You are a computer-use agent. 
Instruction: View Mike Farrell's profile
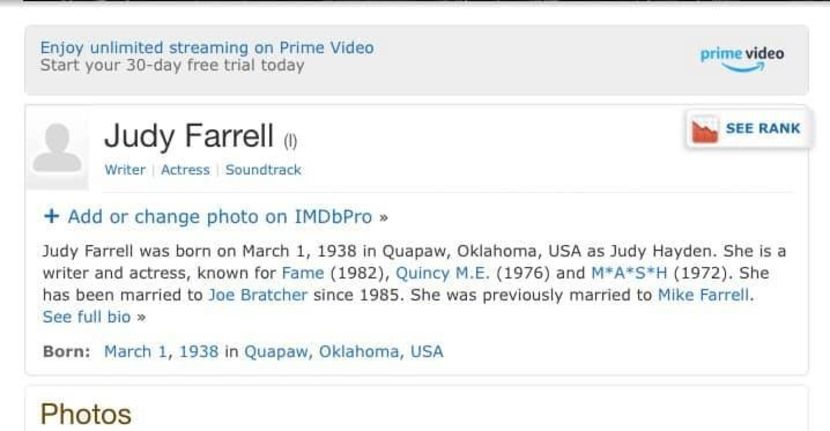703,295
